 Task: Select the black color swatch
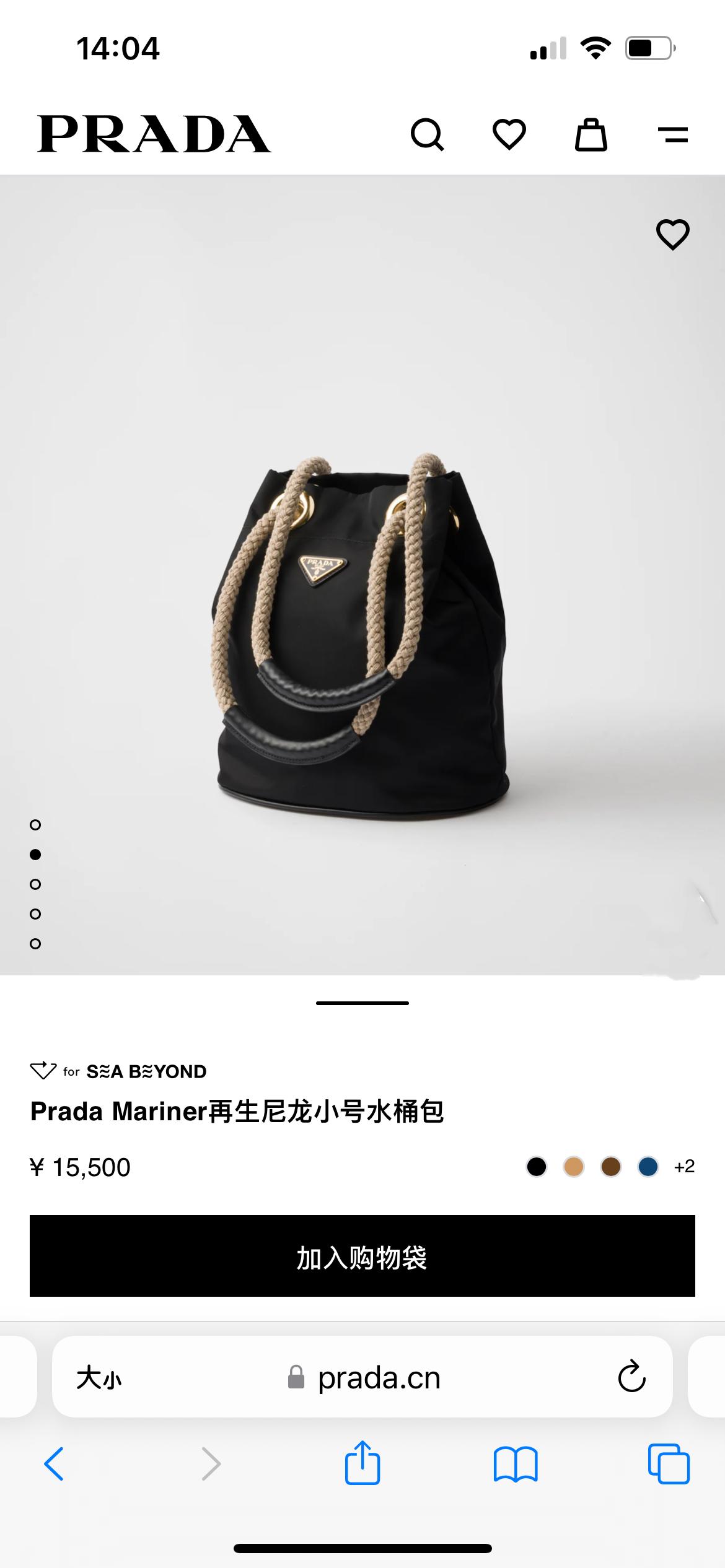[x=537, y=1167]
